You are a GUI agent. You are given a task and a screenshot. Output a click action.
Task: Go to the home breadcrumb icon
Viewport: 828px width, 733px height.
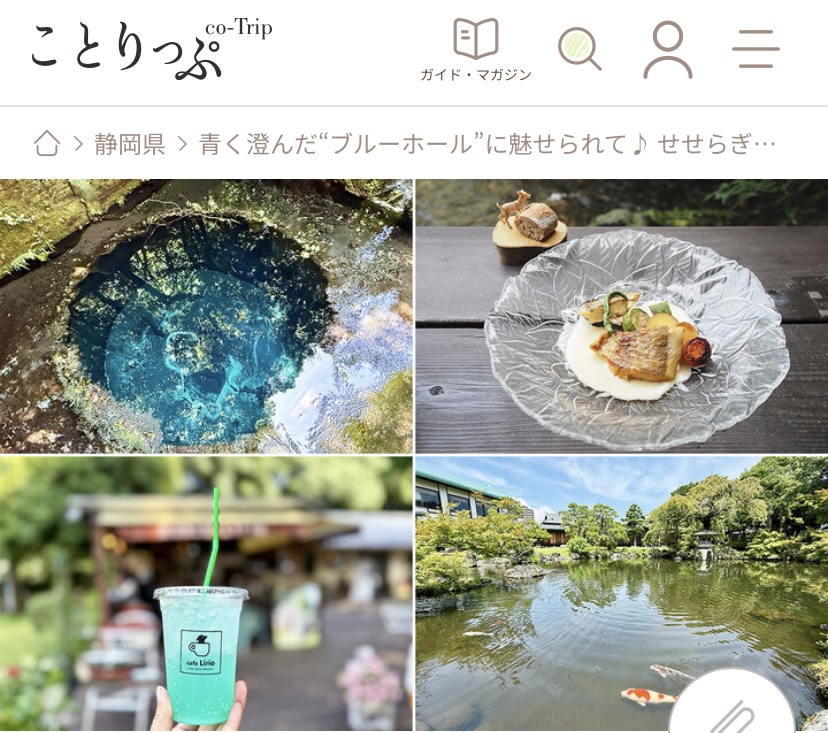click(x=47, y=143)
